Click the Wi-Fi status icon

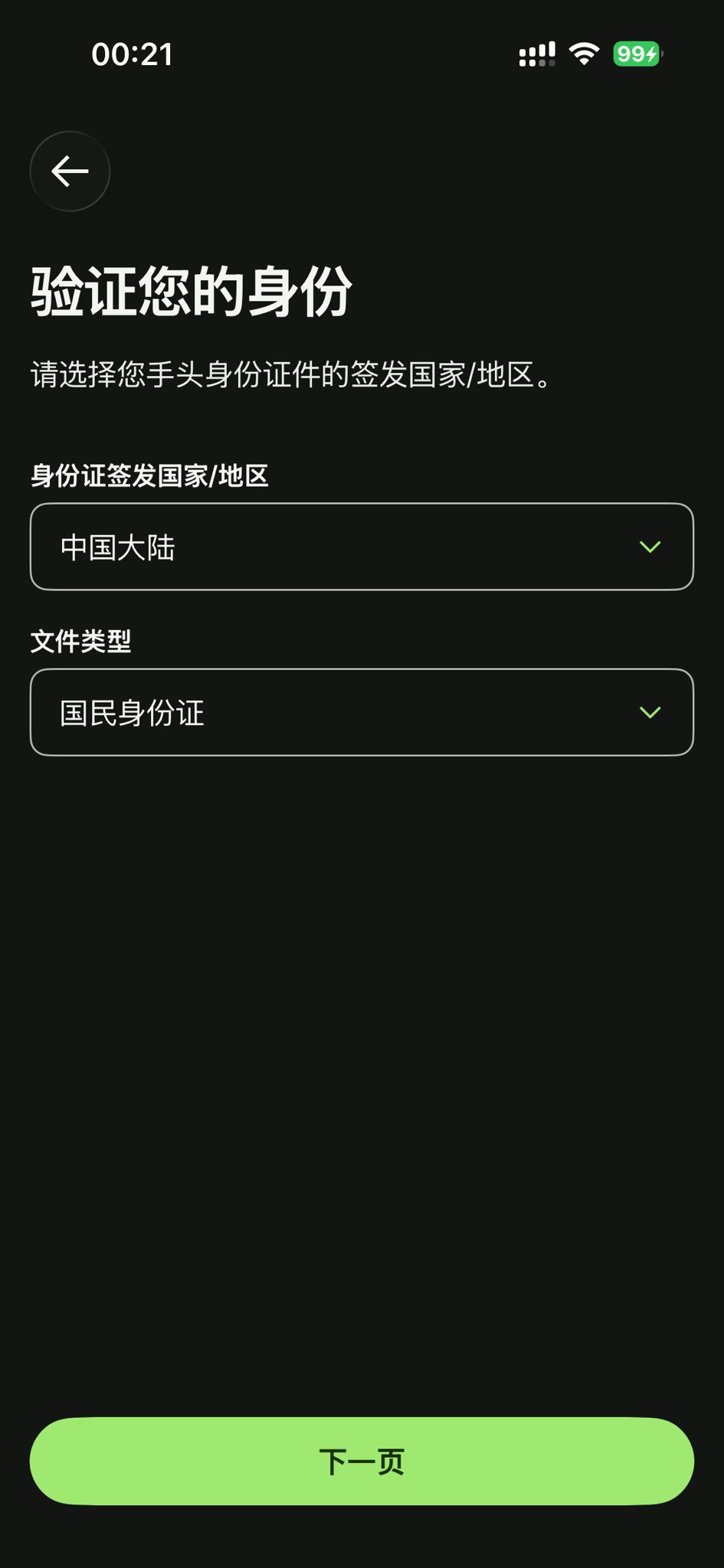tap(582, 54)
